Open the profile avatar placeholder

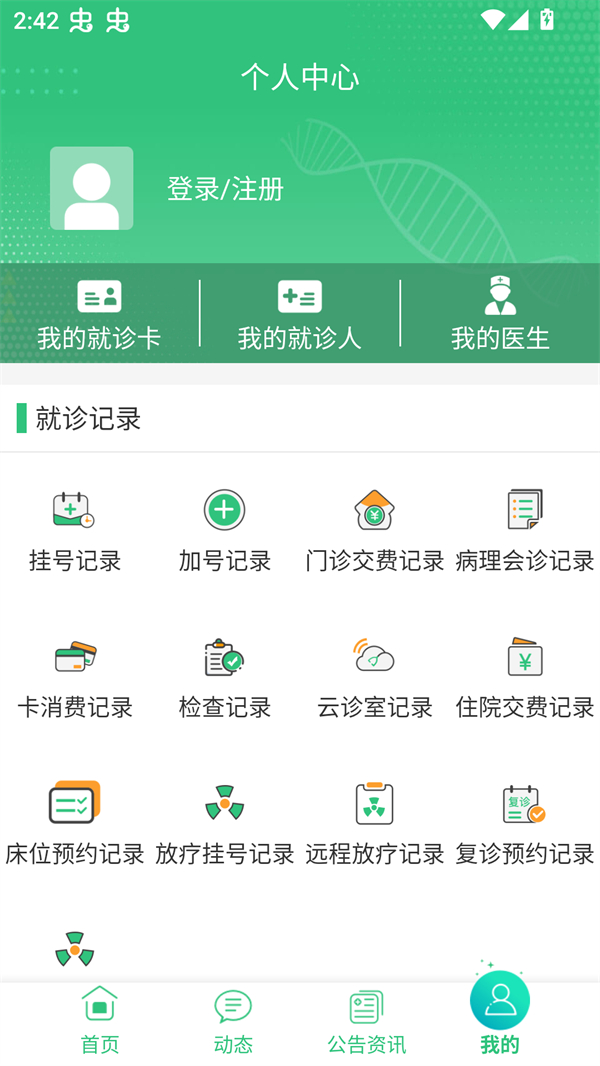(92, 189)
